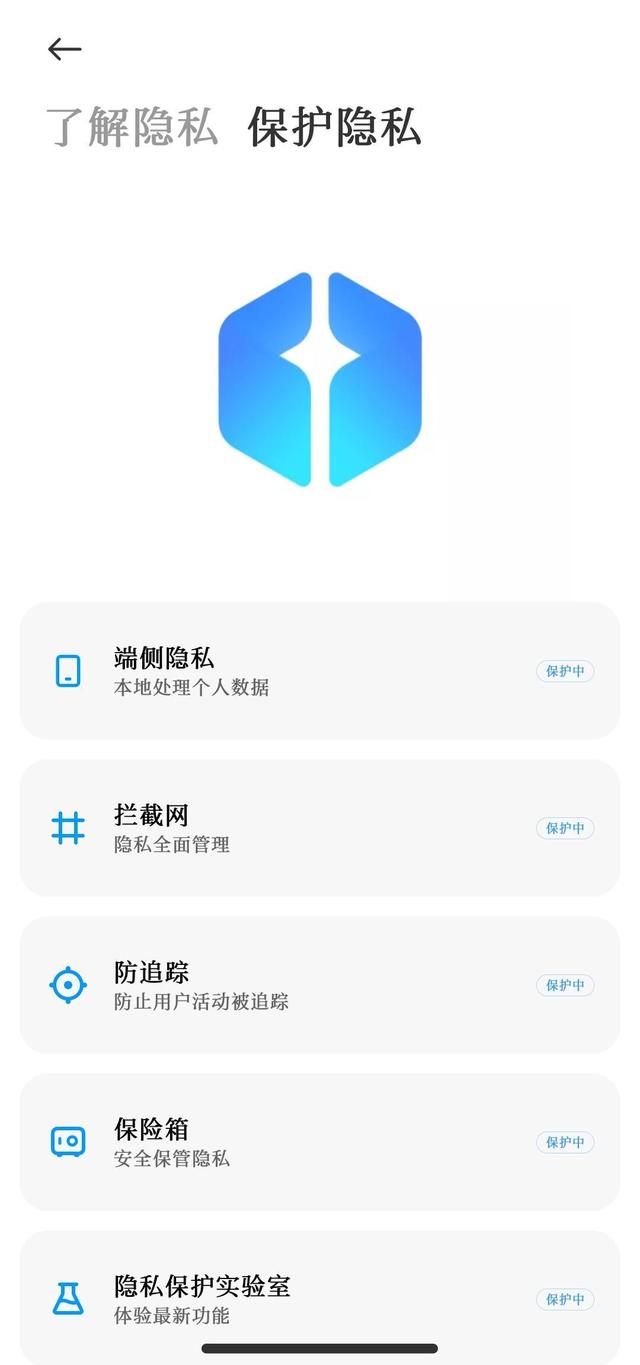Open 拦截网 privacy management
Image resolution: width=640 pixels, height=1365 pixels.
320,828
